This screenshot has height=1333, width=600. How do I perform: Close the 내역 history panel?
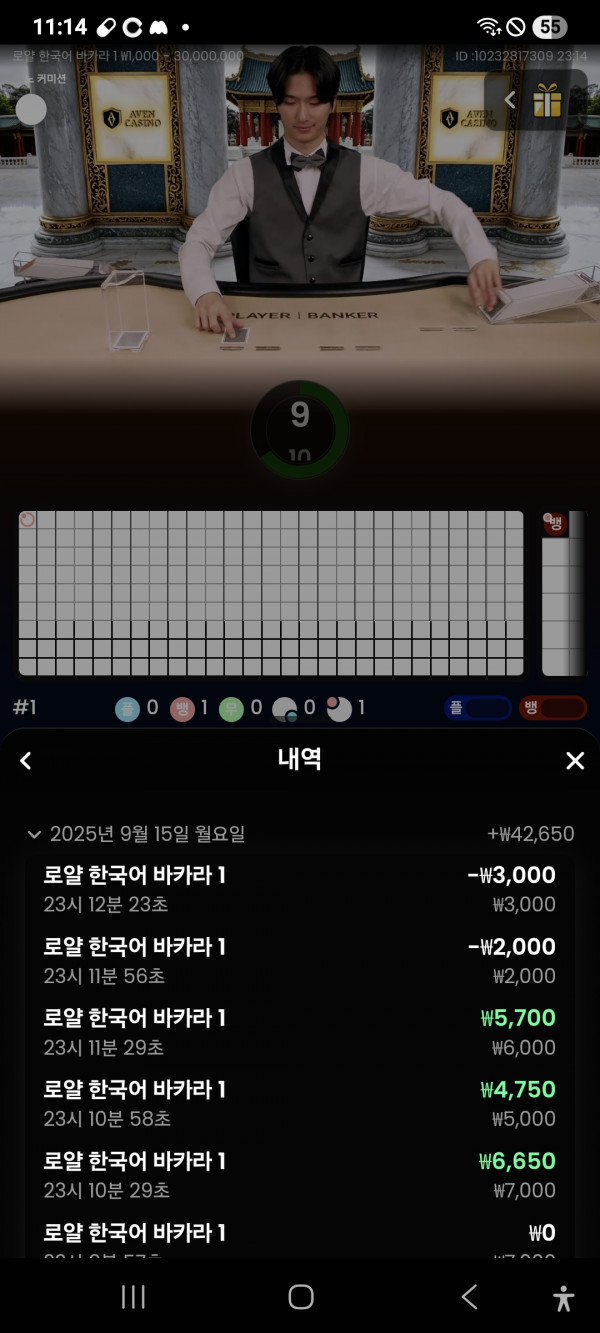(575, 761)
